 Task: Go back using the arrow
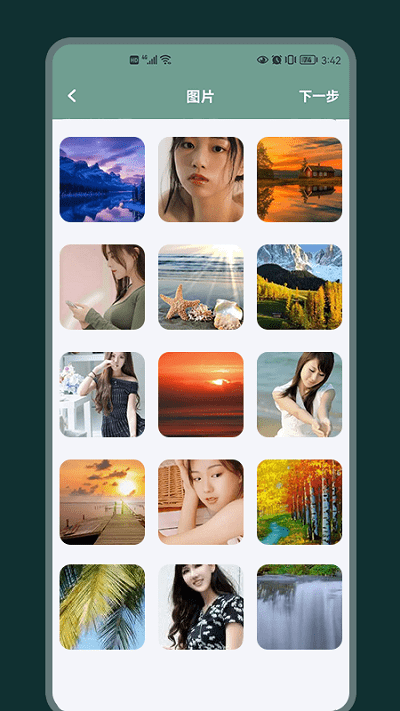tap(72, 96)
